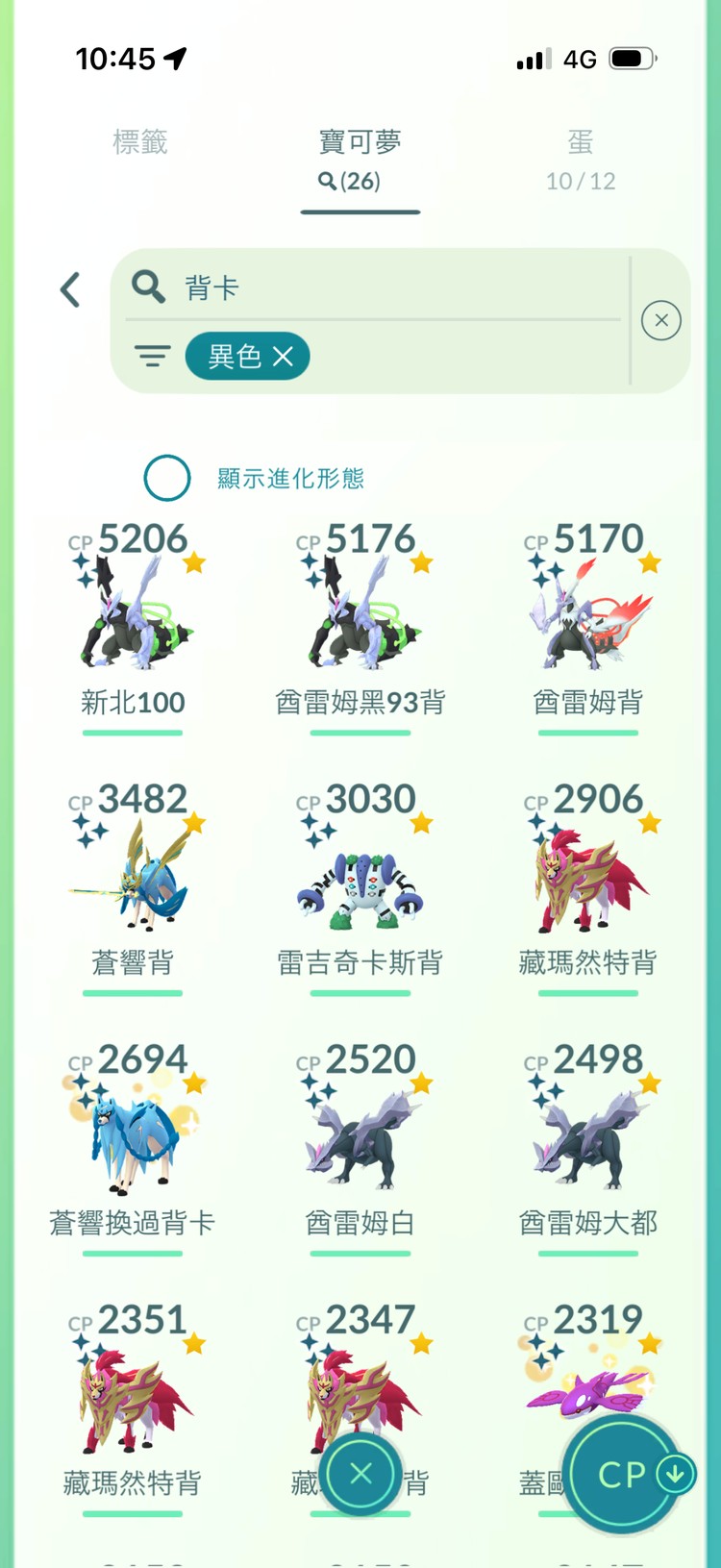Tap the circular clear-search icon
This screenshot has height=1568, width=721.
(x=661, y=319)
